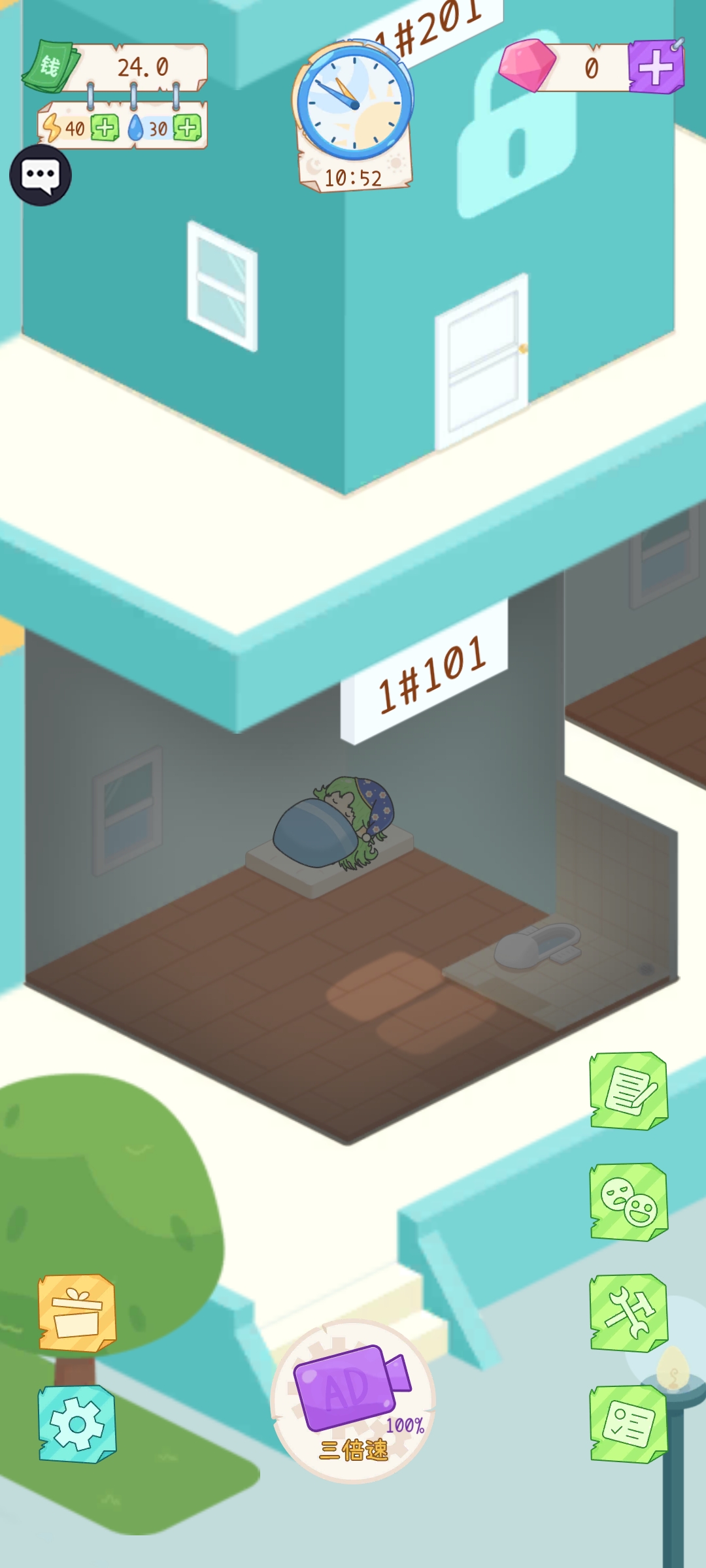Open the hammer and wrench build menu
The image size is (706, 1568).
(629, 1313)
